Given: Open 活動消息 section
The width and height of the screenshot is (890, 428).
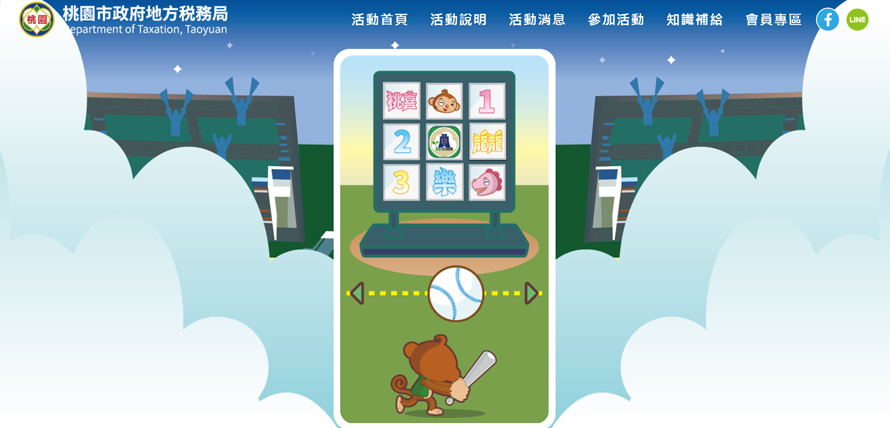Looking at the screenshot, I should click(537, 20).
